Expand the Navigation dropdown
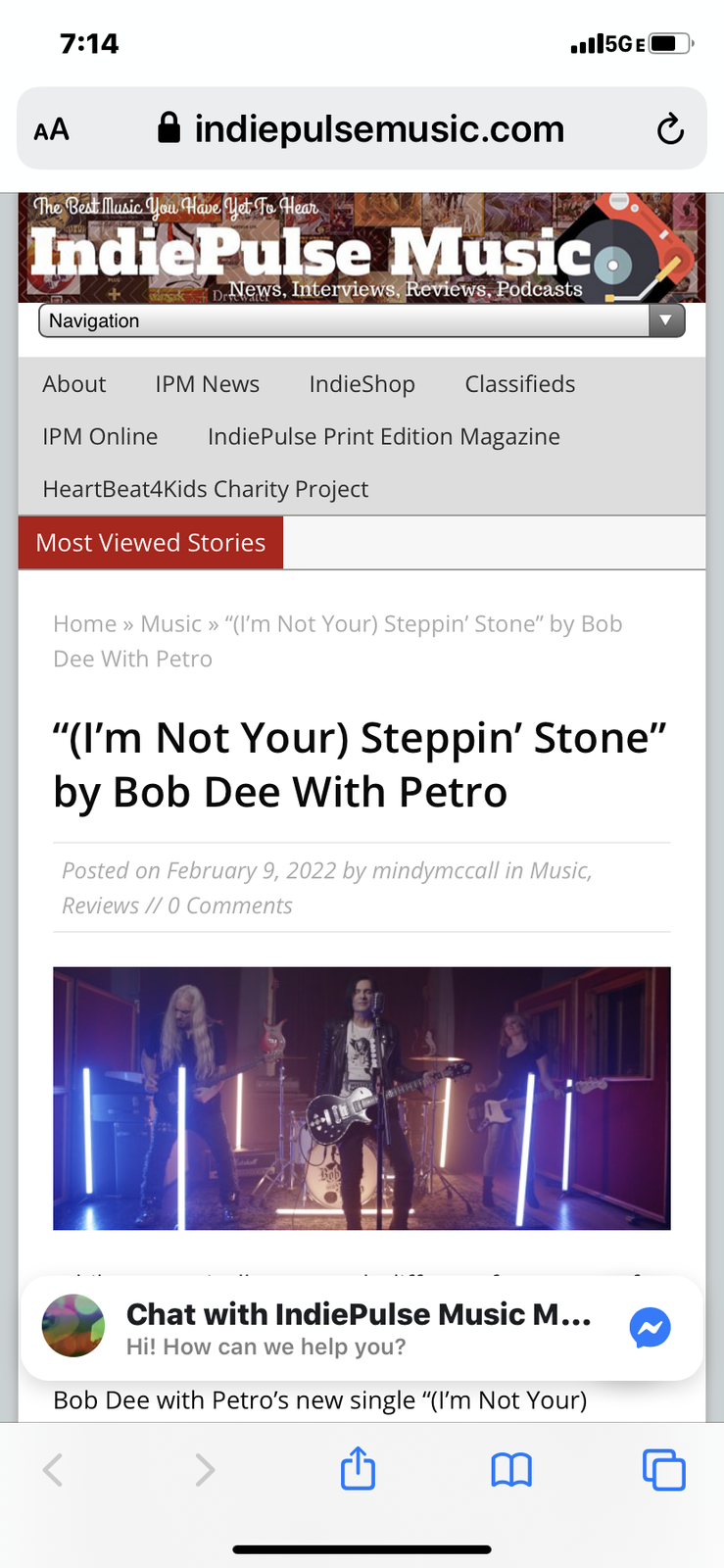This screenshot has height=1568, width=724. [x=361, y=320]
